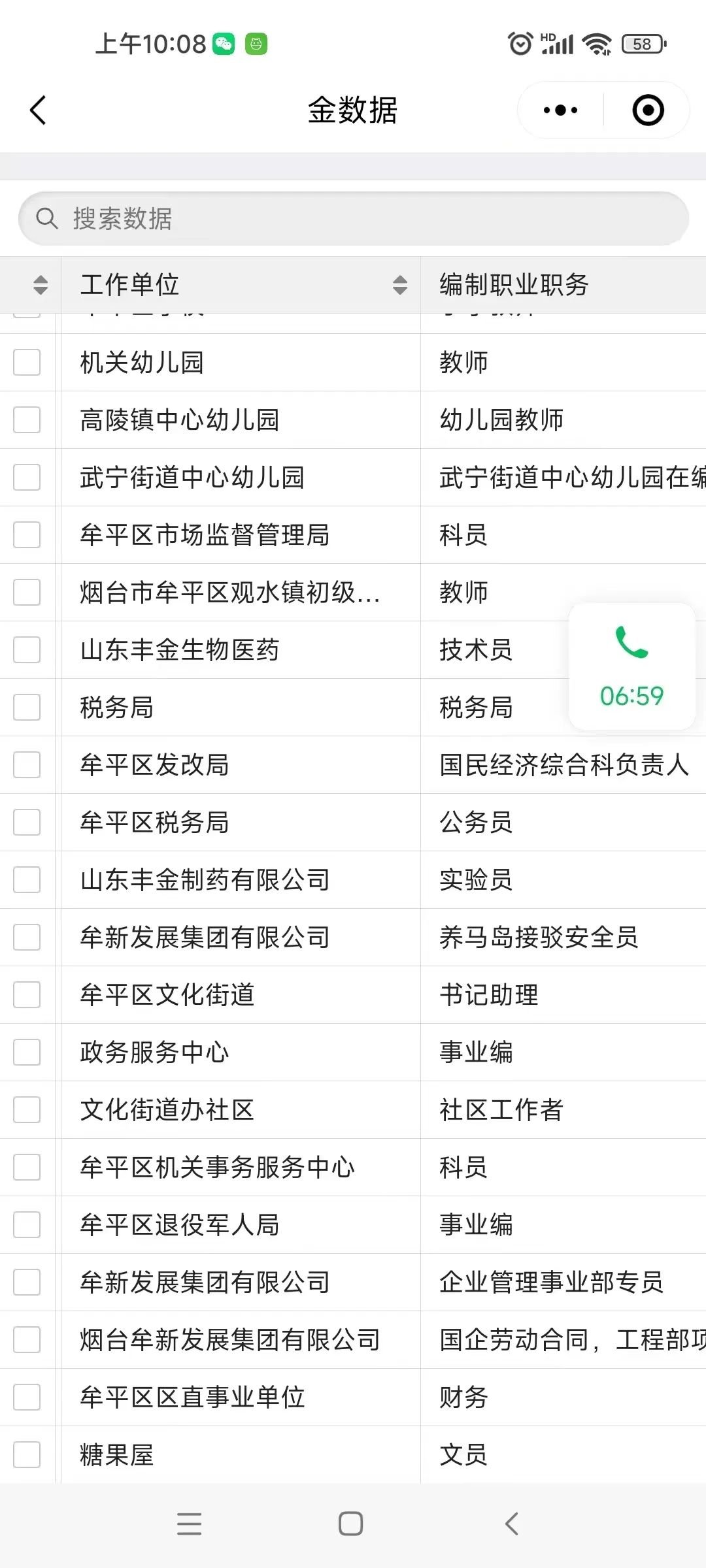Tick the checkbox next to 牟平区市场监督管理局
Screen dimensions: 706x1568
pyautogui.click(x=27, y=534)
